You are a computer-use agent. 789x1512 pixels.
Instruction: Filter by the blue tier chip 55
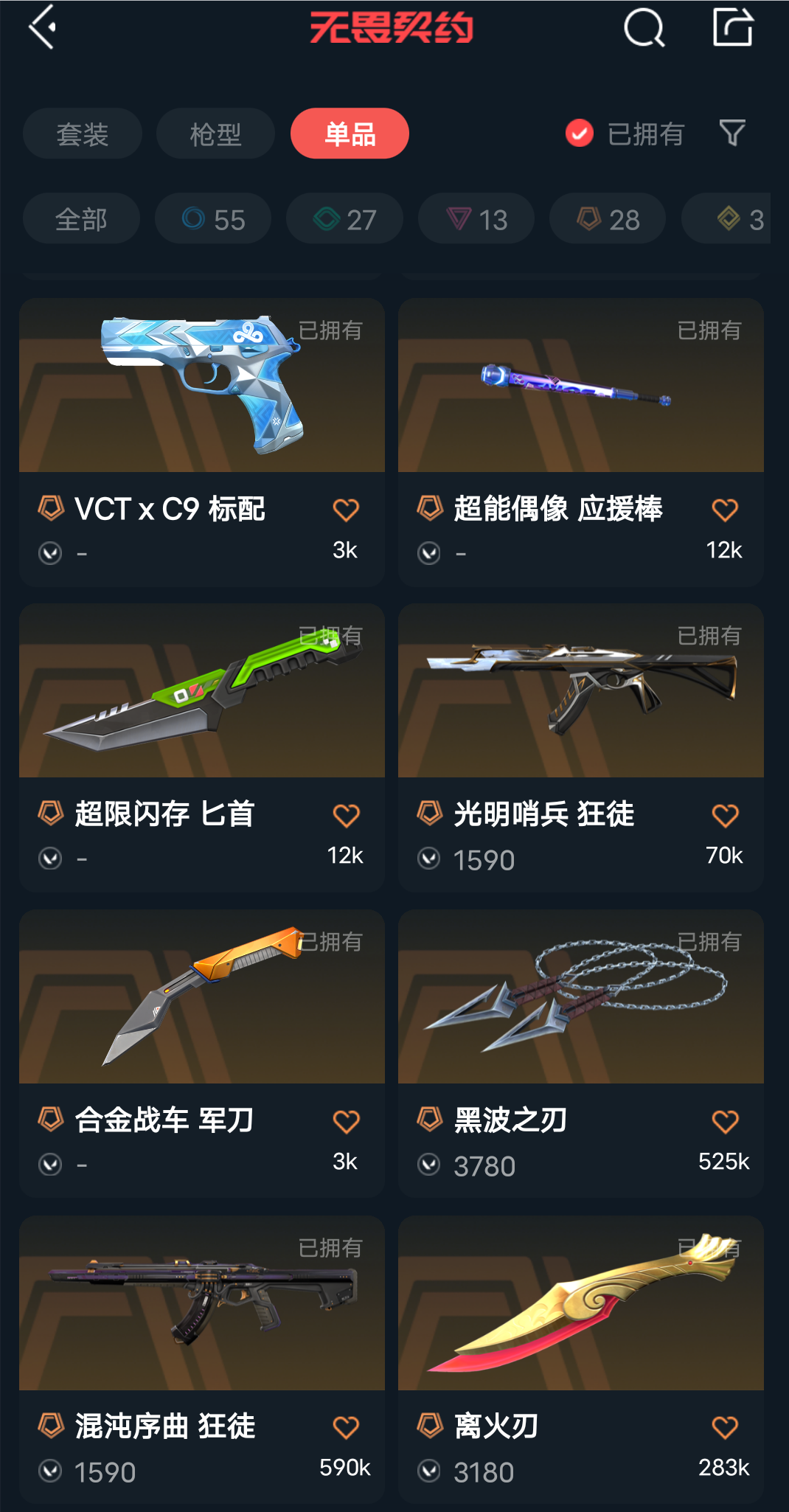[x=213, y=219]
